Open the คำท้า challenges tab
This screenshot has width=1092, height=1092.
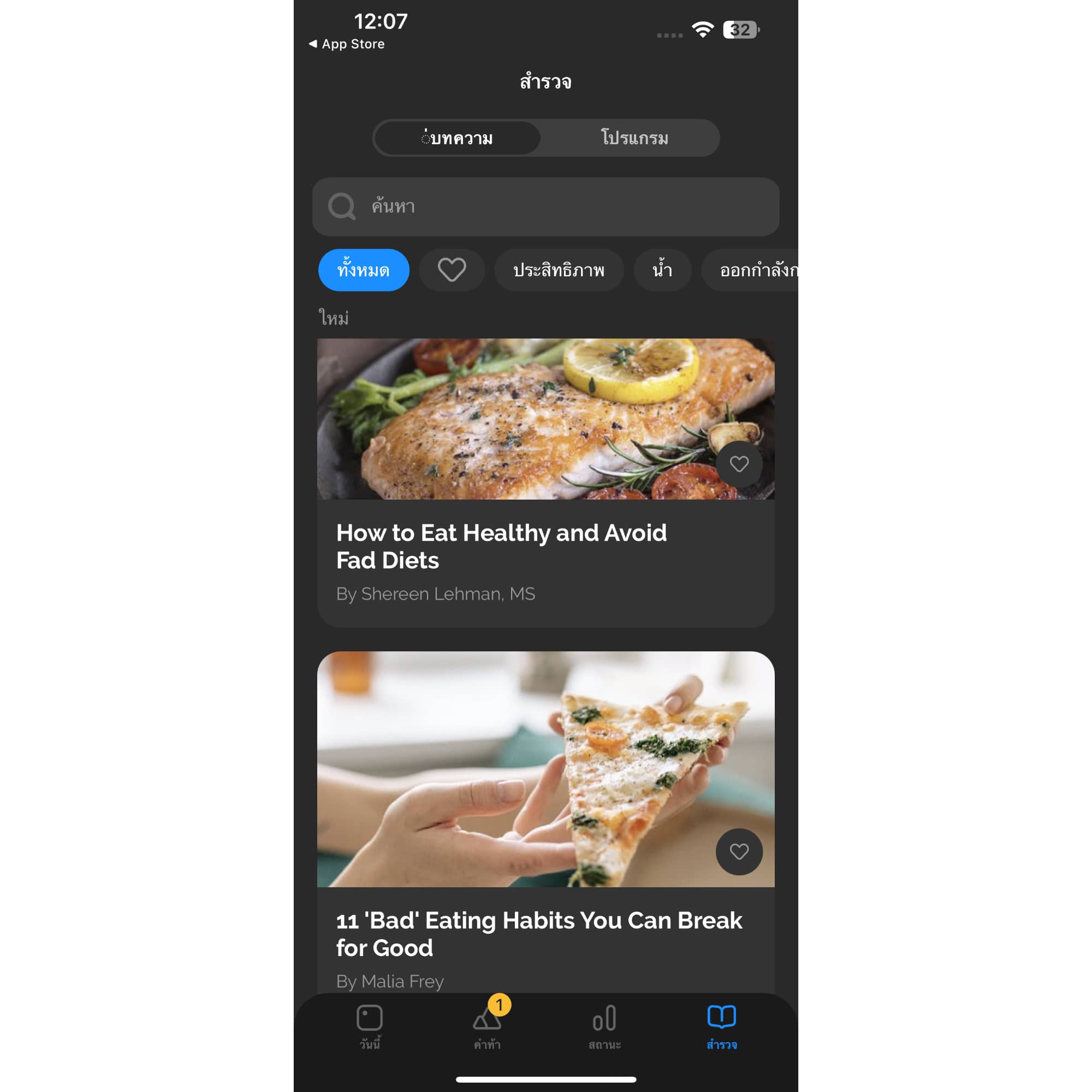[x=487, y=1027]
